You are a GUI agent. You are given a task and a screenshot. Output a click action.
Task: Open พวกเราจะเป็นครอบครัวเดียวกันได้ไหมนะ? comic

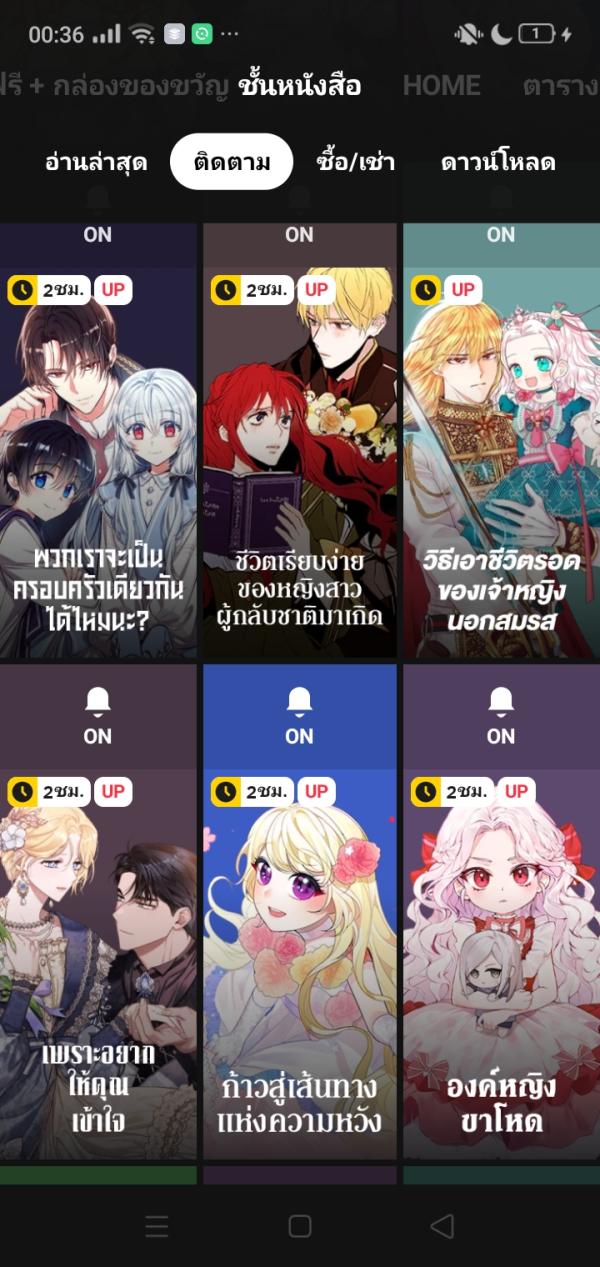point(98,460)
